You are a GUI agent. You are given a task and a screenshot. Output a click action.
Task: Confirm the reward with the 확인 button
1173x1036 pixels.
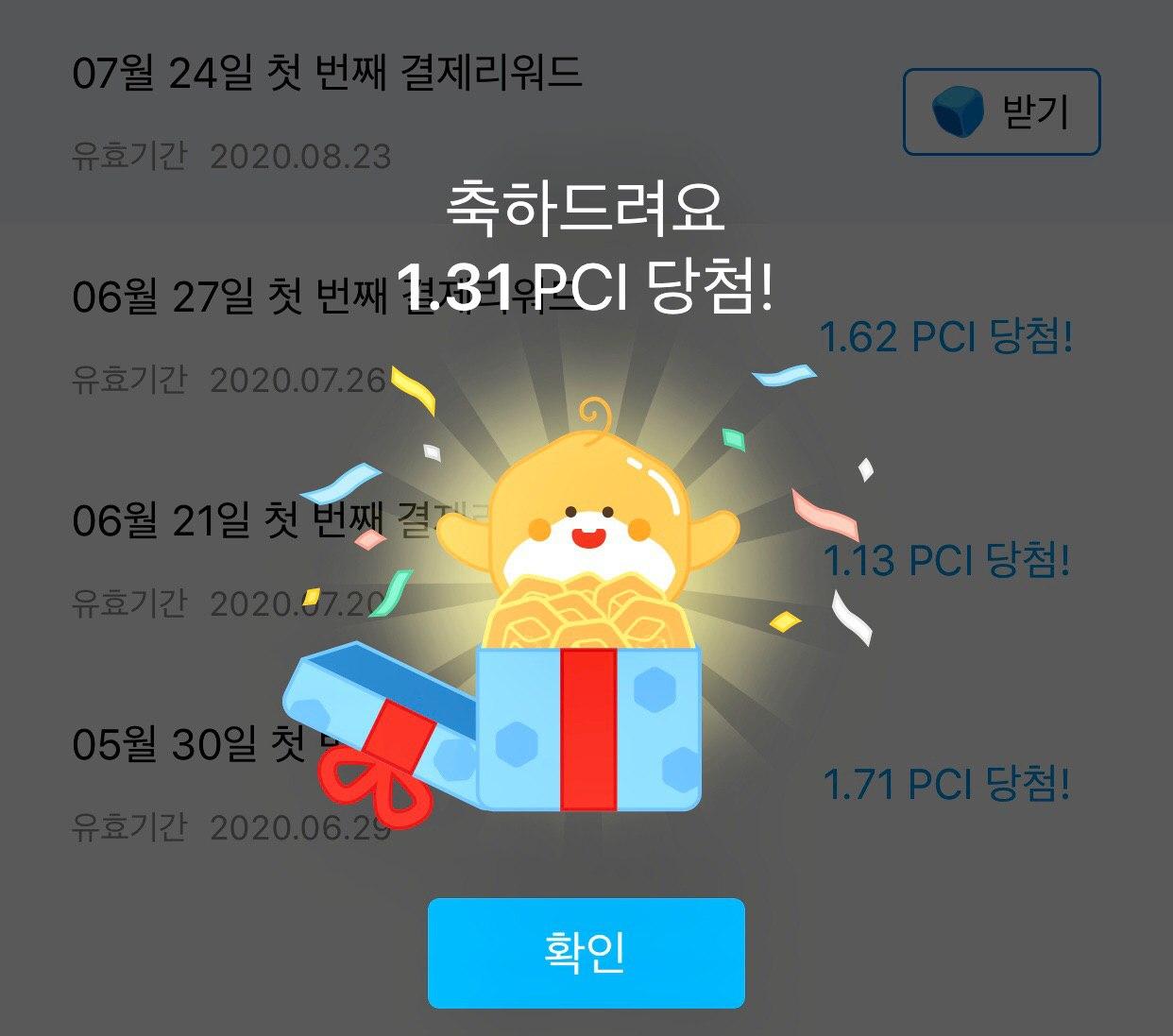click(586, 952)
